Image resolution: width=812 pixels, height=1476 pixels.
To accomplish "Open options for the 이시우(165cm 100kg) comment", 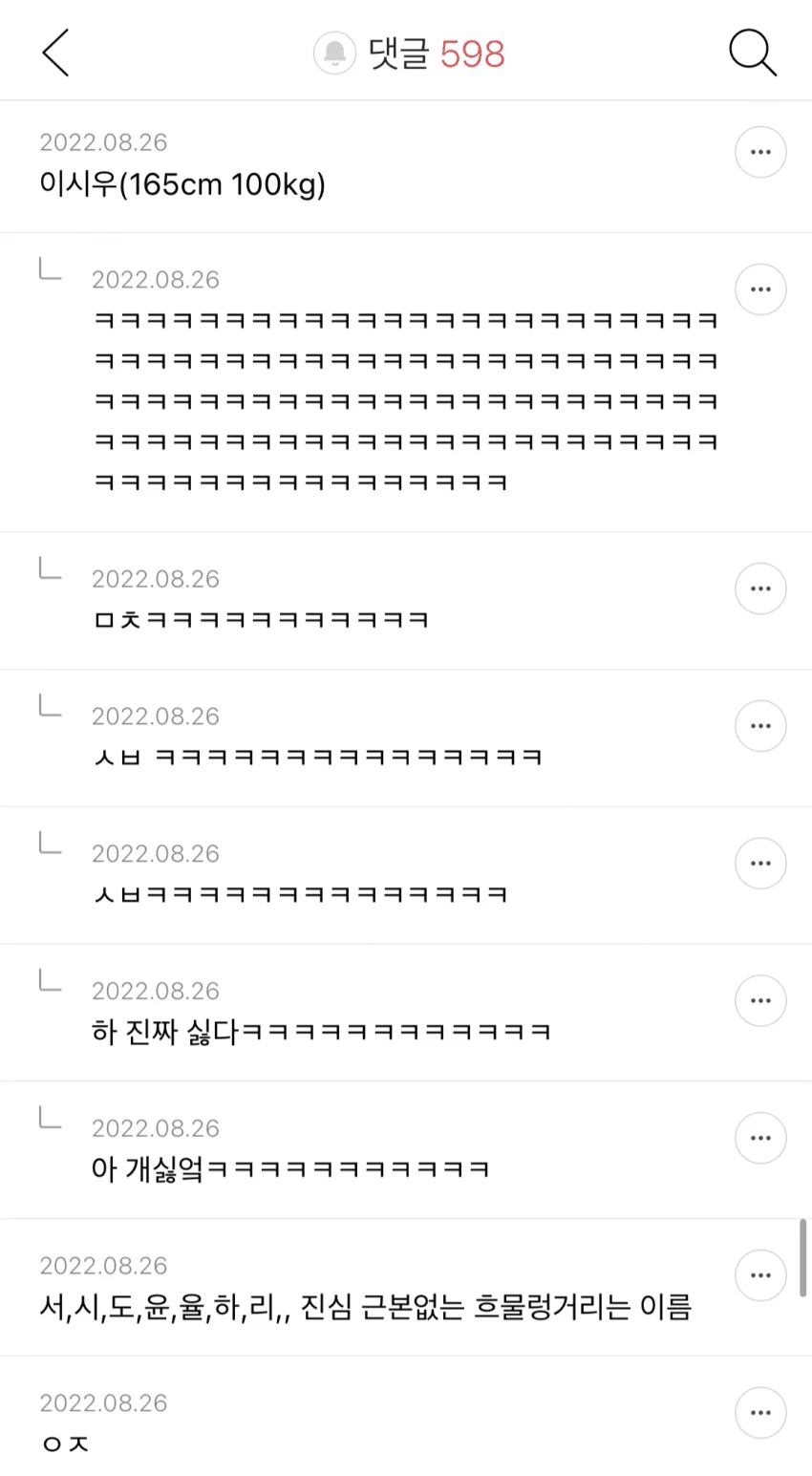I will pyautogui.click(x=760, y=151).
